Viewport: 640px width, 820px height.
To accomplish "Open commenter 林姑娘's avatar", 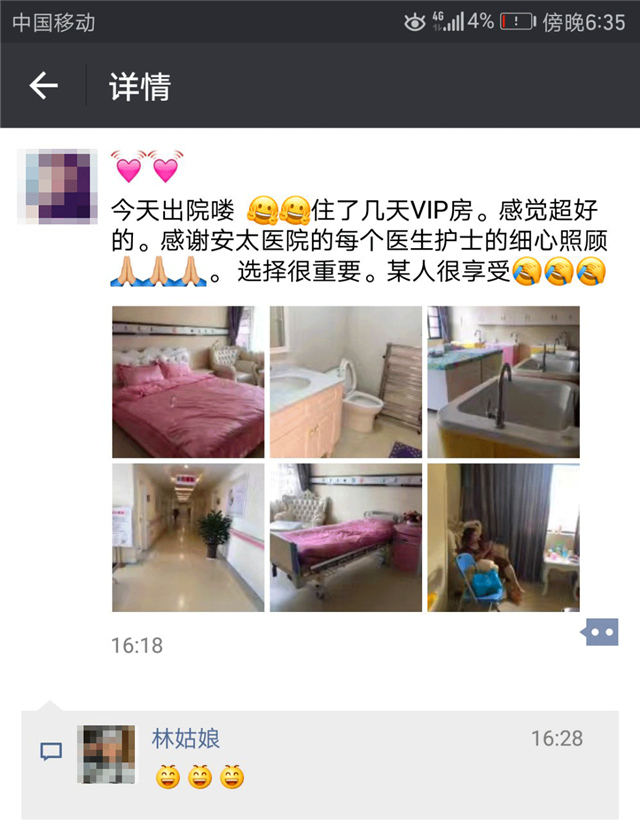I will pos(107,754).
